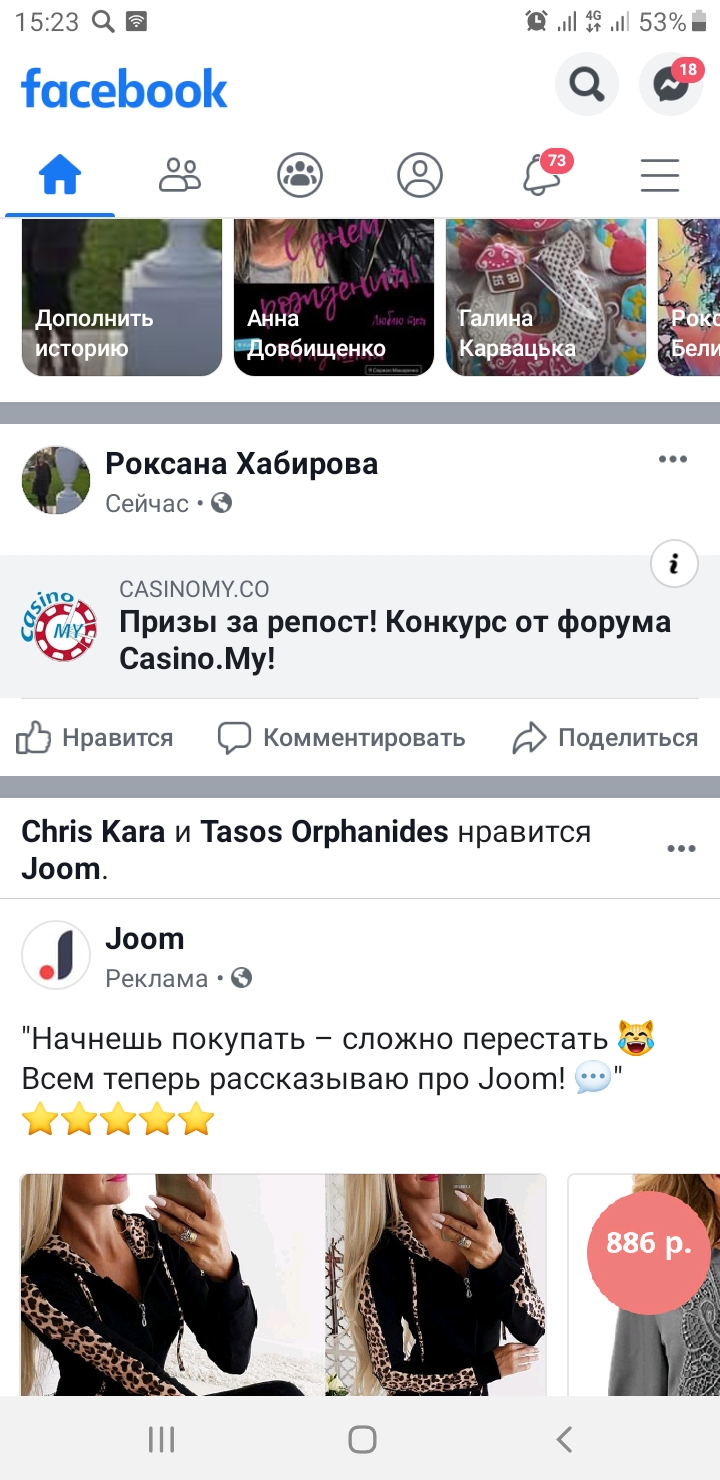Comment on Роксана Хабирова's post

click(x=342, y=738)
